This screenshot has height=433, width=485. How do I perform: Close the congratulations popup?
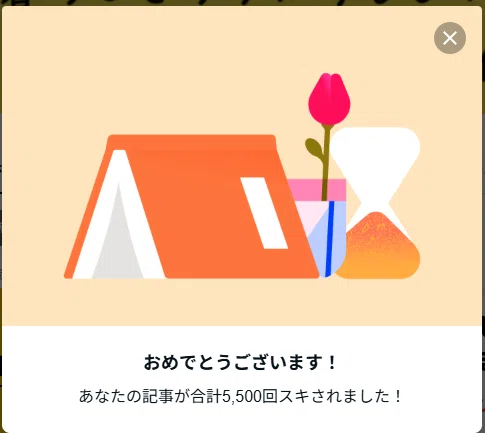point(450,38)
